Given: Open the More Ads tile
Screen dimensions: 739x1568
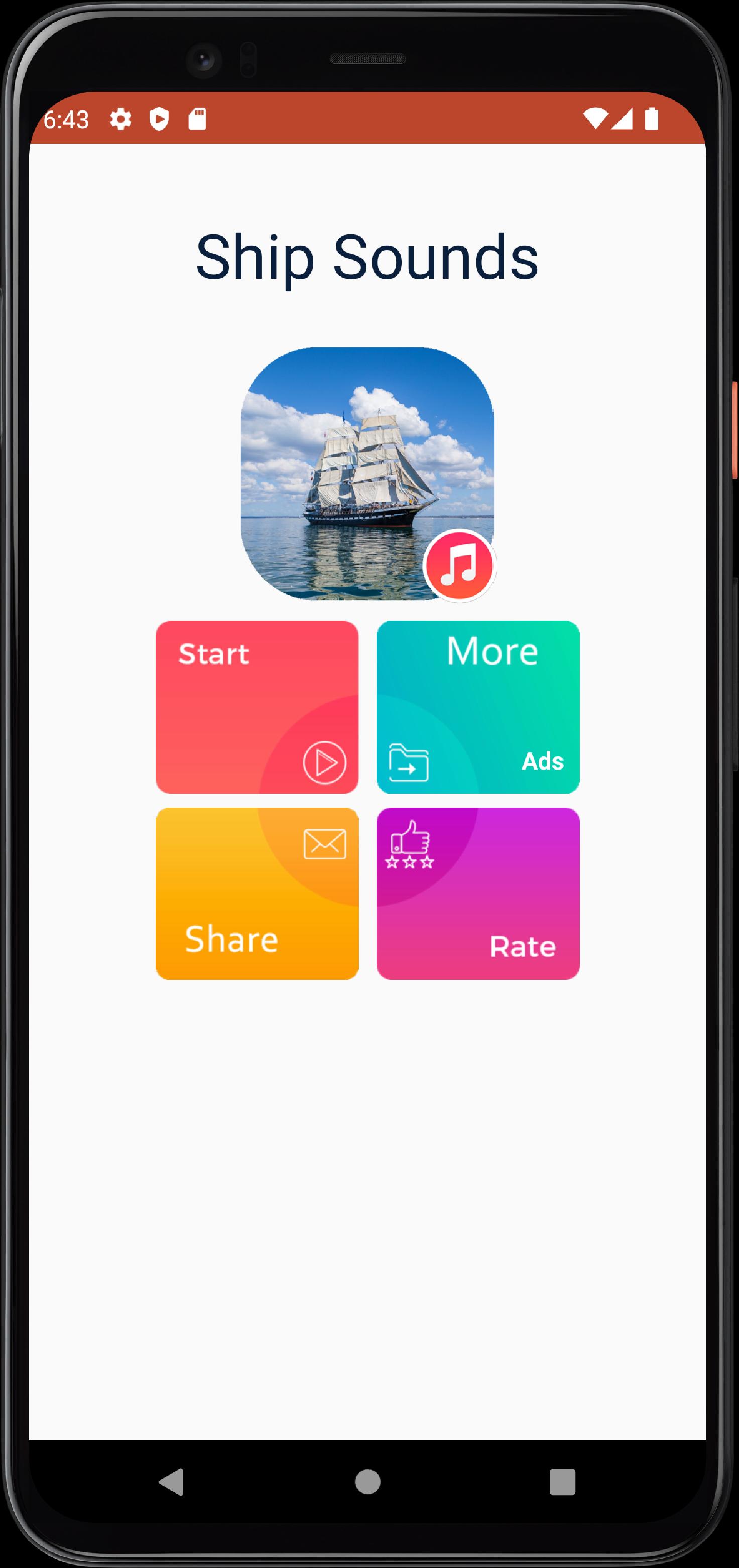Looking at the screenshot, I should click(x=477, y=707).
